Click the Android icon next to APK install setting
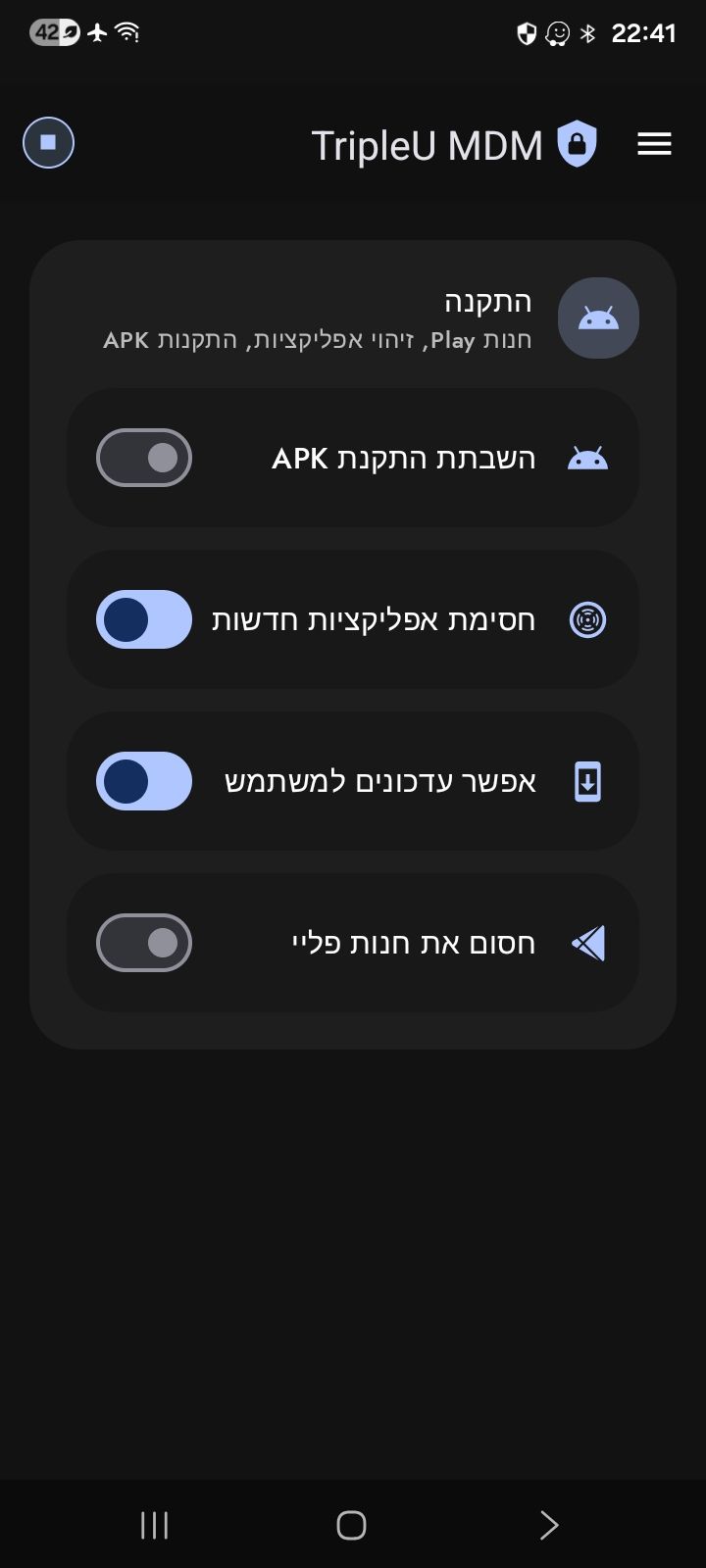 click(586, 457)
